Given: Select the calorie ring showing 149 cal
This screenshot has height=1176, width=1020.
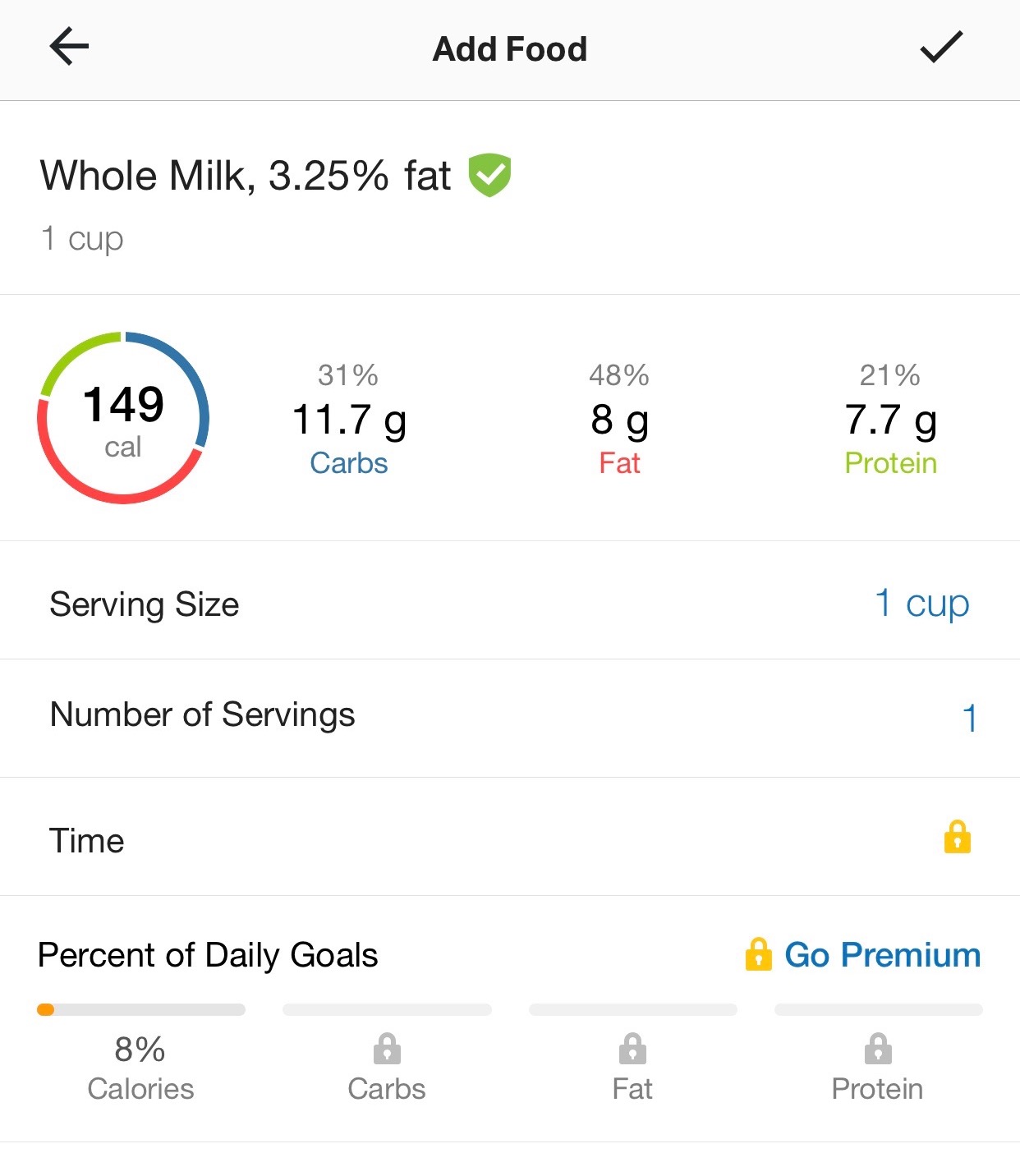Looking at the screenshot, I should click(123, 417).
